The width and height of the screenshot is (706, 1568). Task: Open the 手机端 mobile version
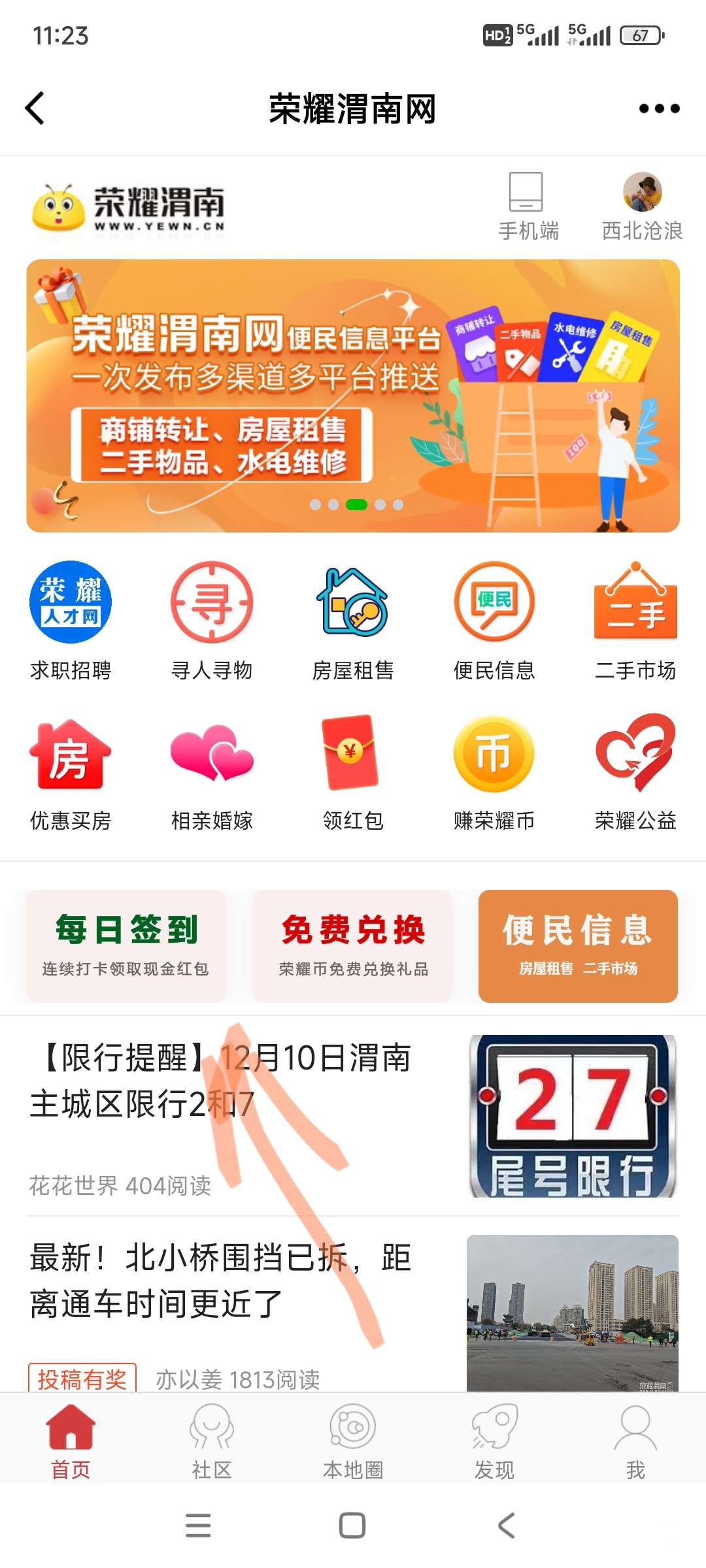point(528,206)
